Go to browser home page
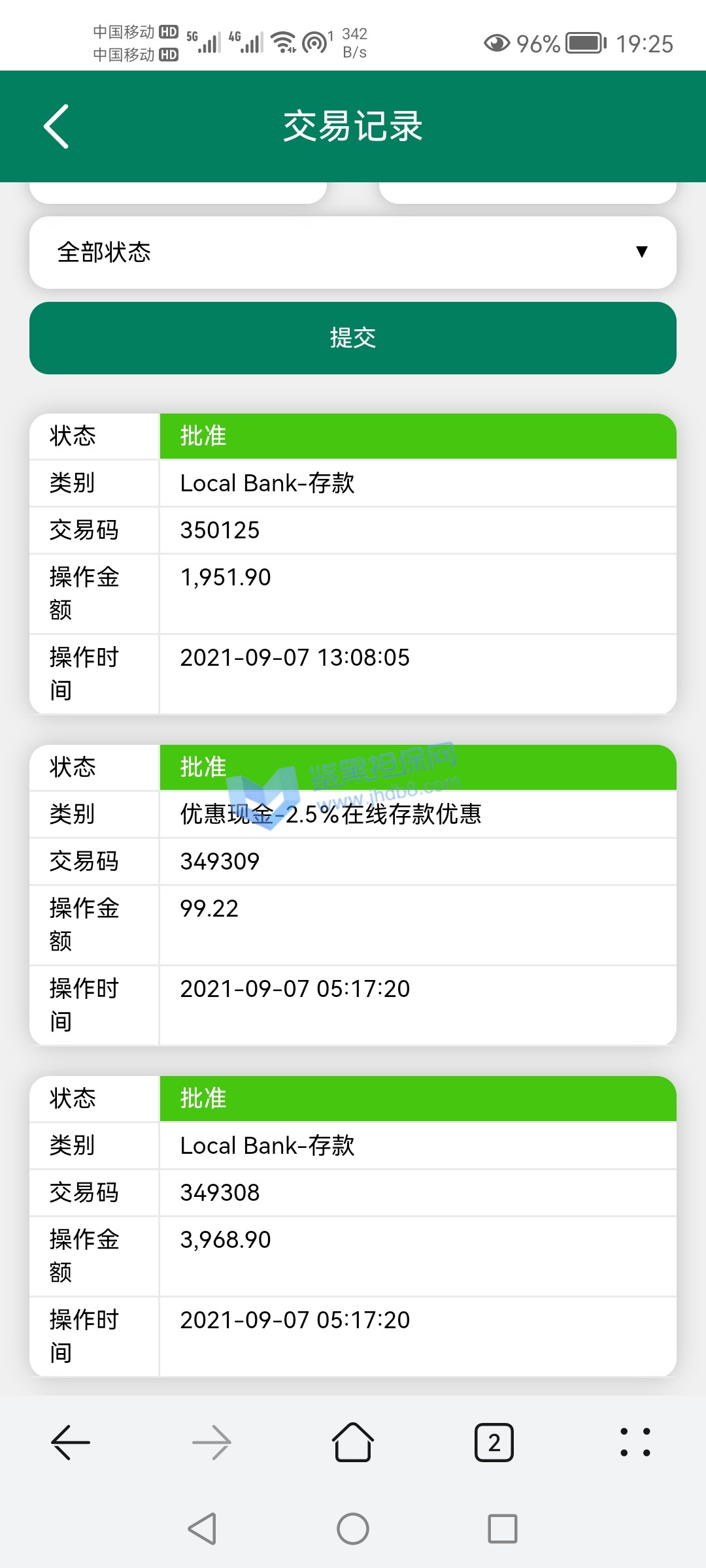The width and height of the screenshot is (706, 1568). point(353,1442)
